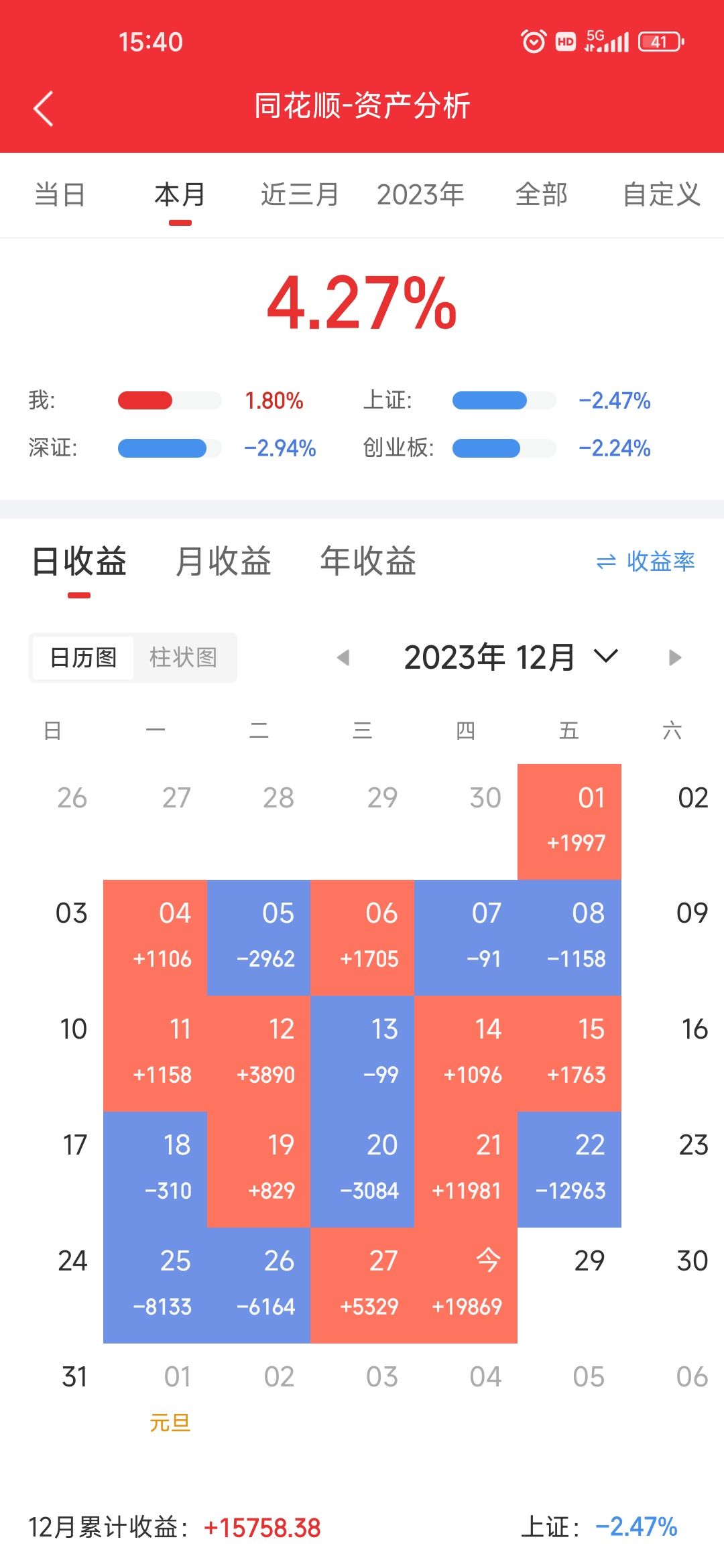724x1568 pixels.
Task: Switch chart type to 柱状图
Action: click(183, 657)
